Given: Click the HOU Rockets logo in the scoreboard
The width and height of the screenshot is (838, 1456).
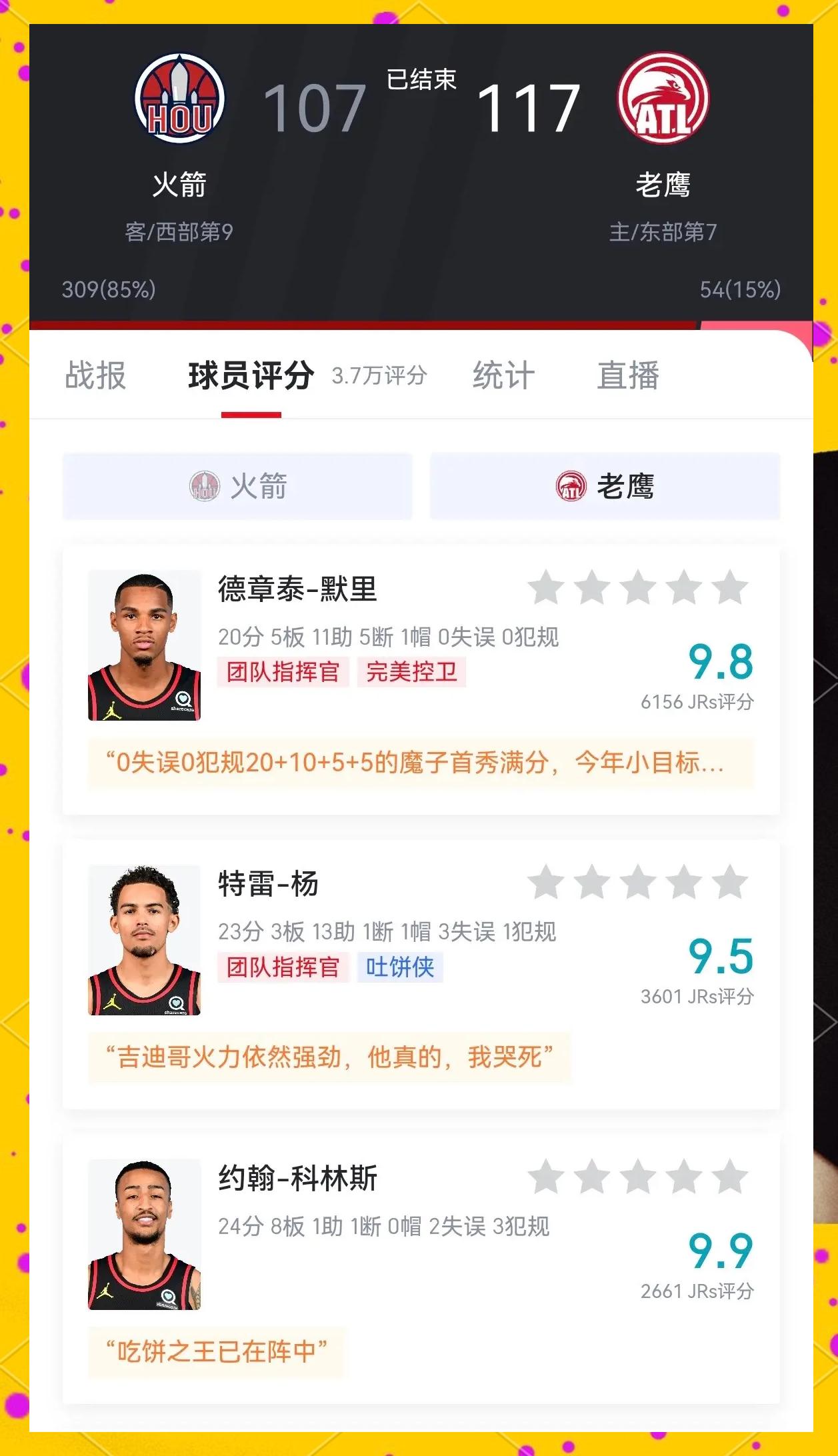Looking at the screenshot, I should pyautogui.click(x=177, y=100).
